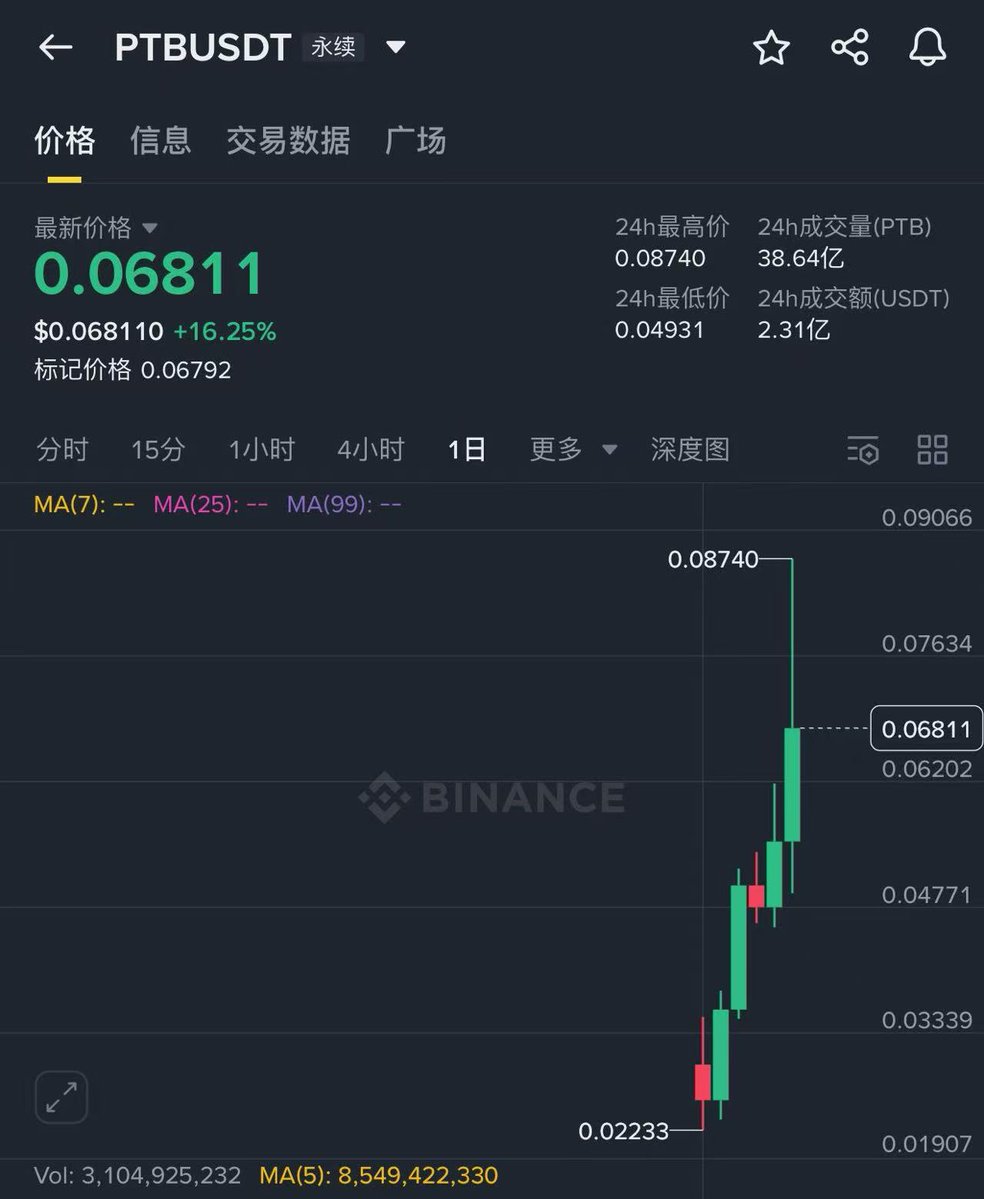Viewport: 984px width, 1199px height.
Task: Select the 15分 chart interval
Action: 158,450
